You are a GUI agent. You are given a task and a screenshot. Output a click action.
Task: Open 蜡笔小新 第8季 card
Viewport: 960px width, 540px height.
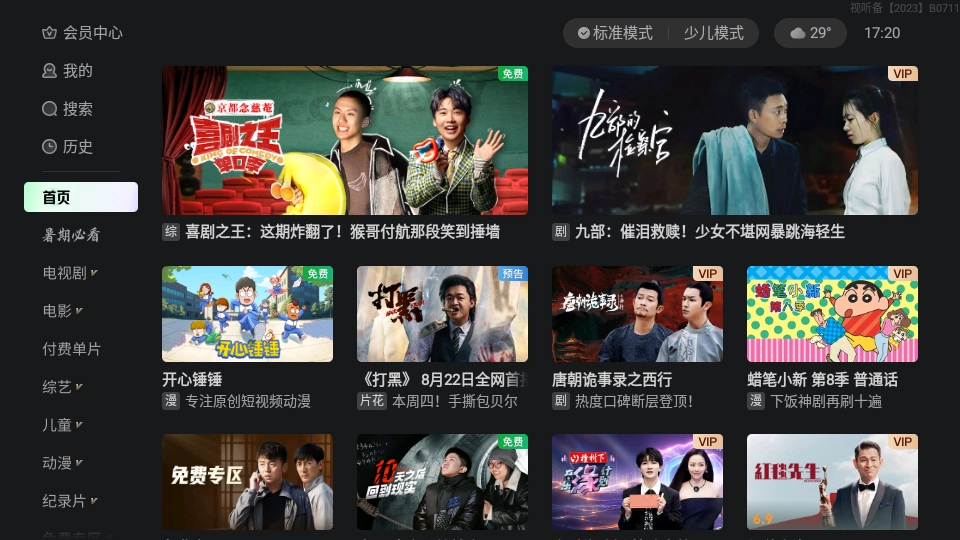(832, 314)
